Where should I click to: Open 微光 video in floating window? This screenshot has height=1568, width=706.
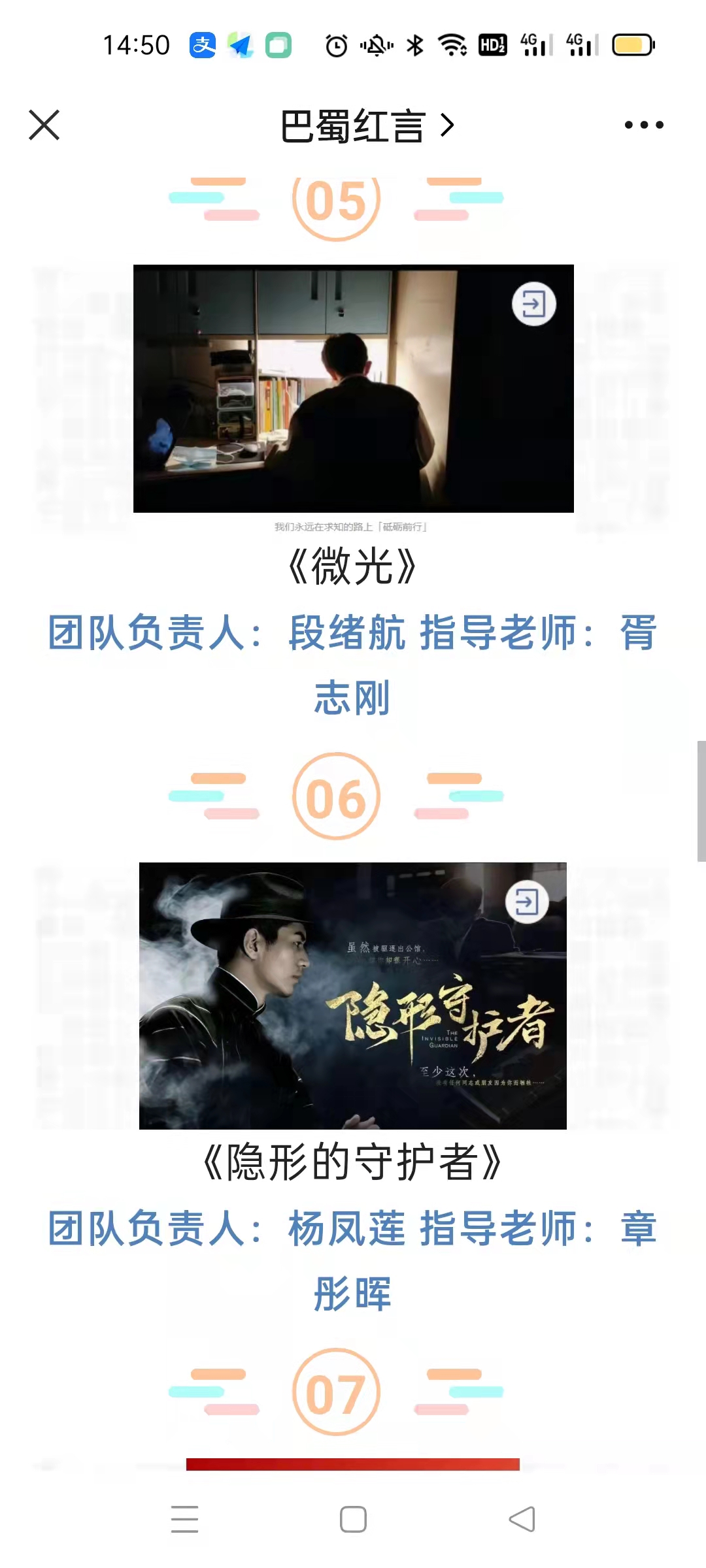tap(533, 304)
